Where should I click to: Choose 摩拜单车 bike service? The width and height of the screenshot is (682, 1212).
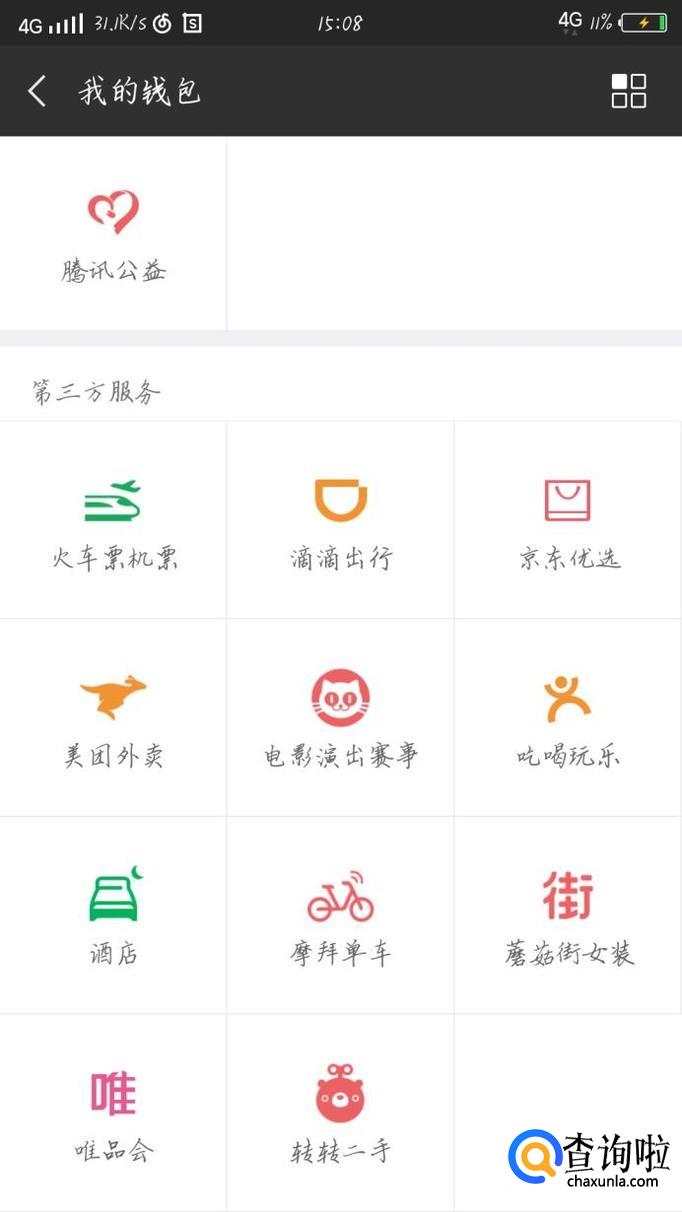[341, 916]
